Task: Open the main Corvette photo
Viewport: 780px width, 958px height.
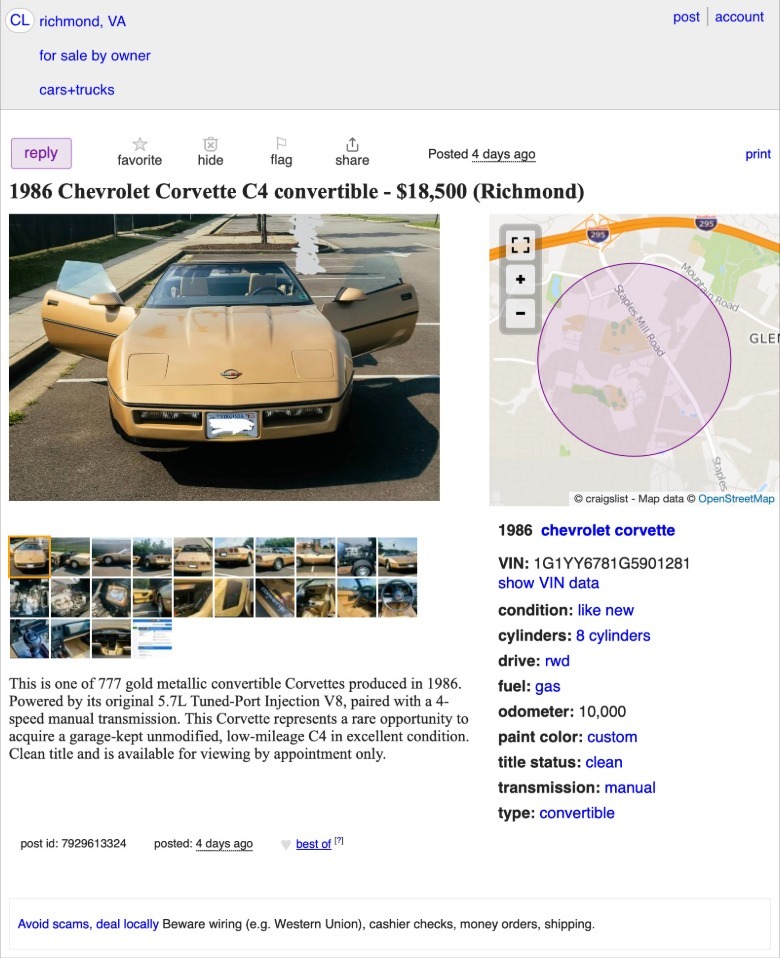Action: (x=224, y=357)
